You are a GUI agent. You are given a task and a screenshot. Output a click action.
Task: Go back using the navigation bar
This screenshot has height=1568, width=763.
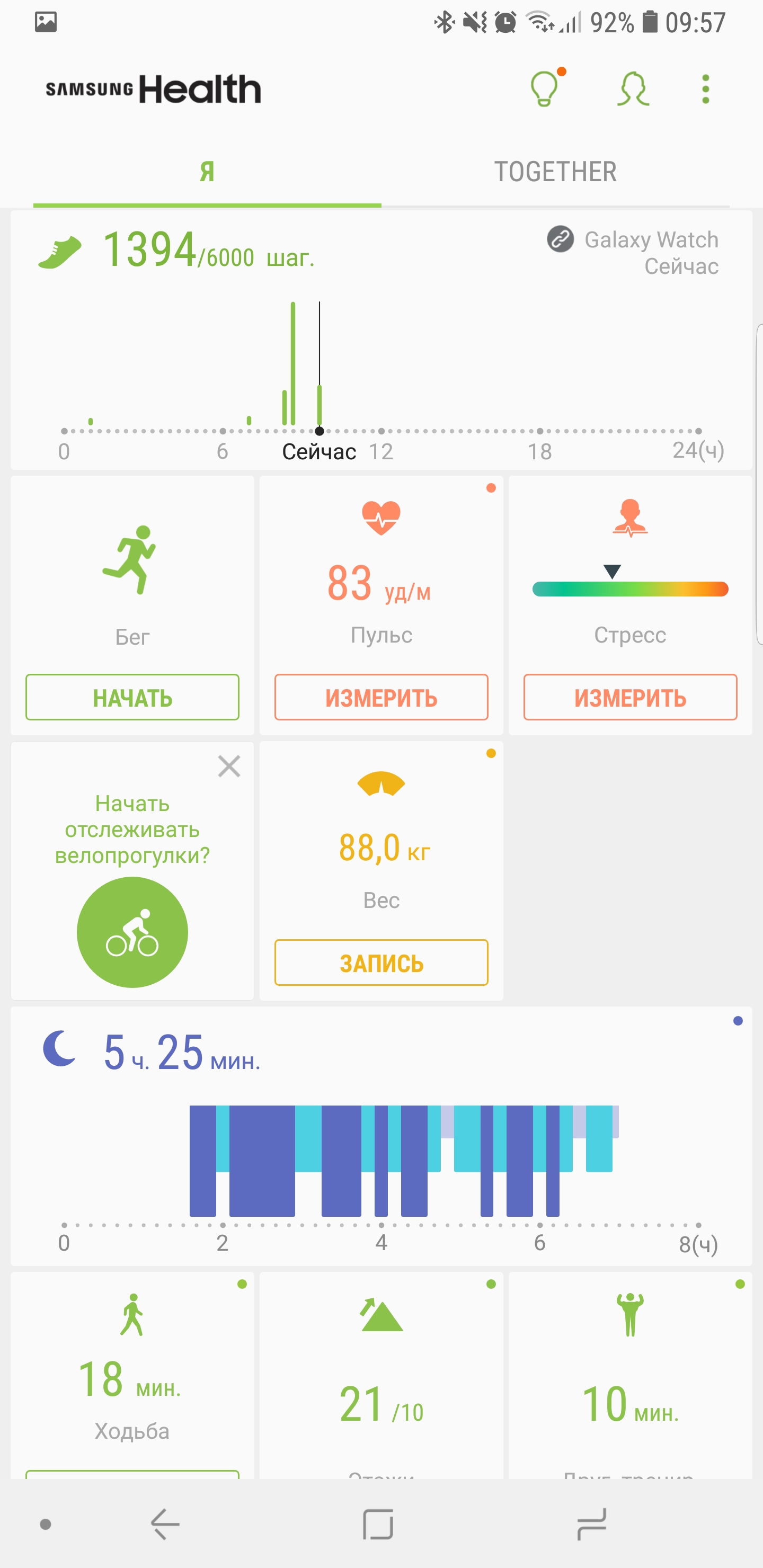(165, 1524)
